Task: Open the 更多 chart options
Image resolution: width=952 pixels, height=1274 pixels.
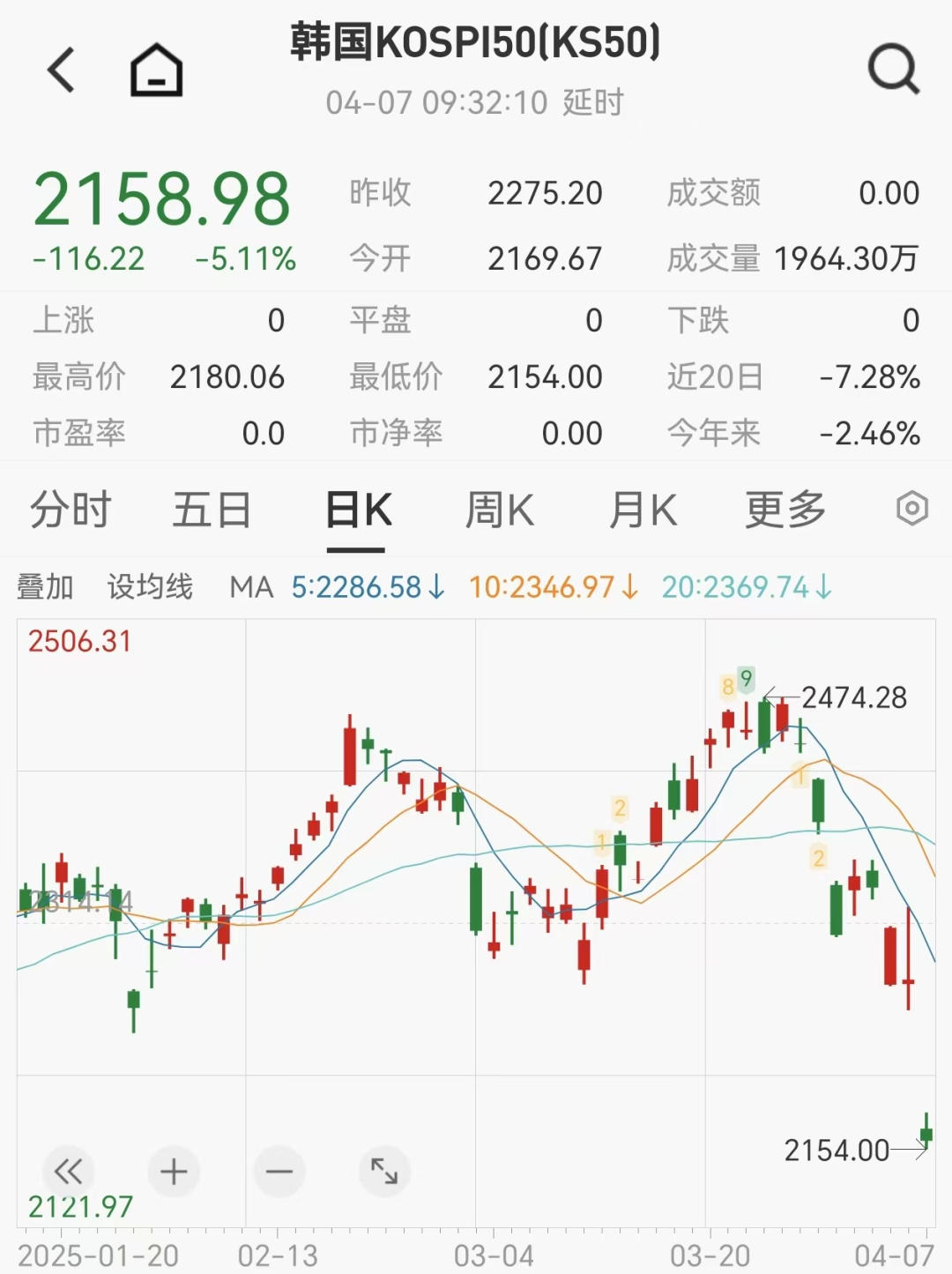Action: [x=785, y=510]
